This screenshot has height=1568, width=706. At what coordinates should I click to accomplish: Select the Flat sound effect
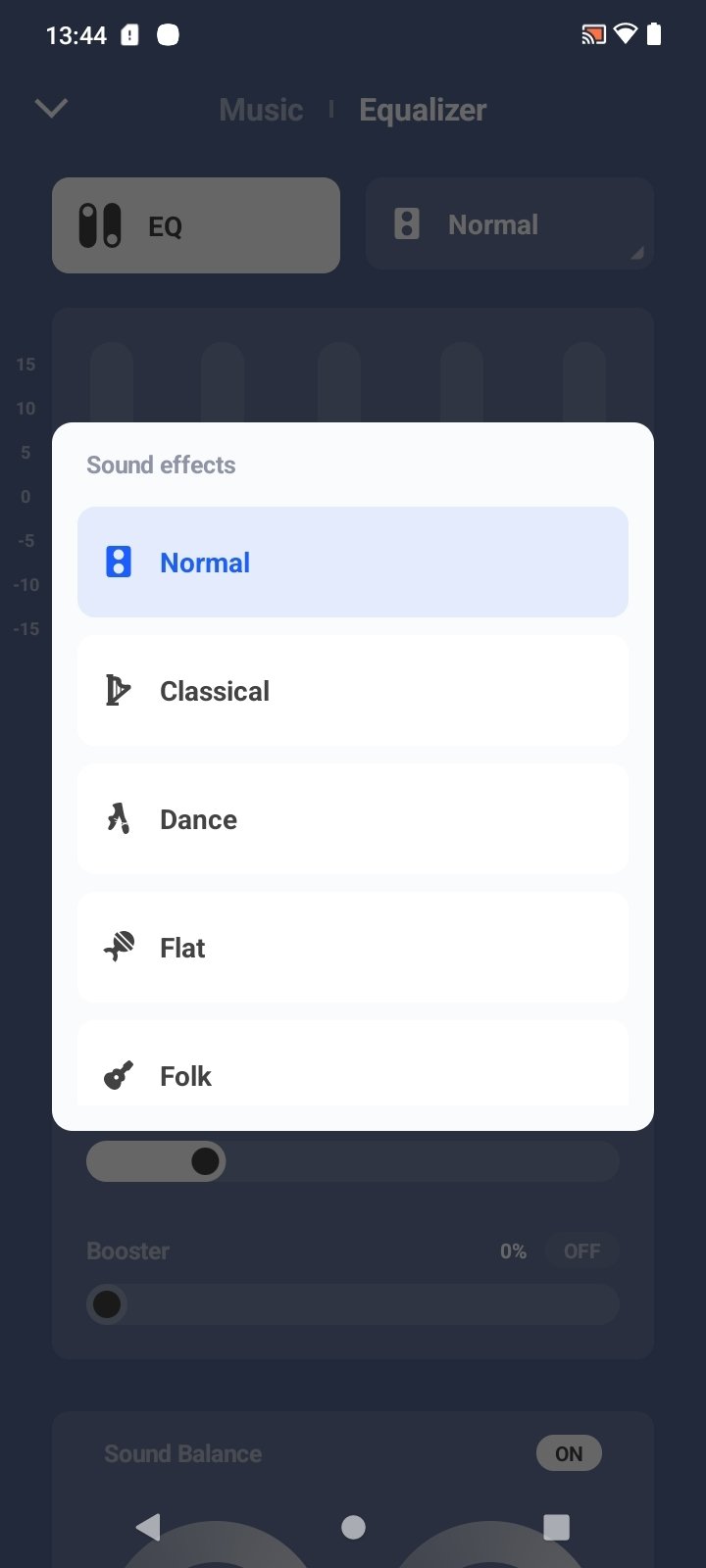coord(353,948)
